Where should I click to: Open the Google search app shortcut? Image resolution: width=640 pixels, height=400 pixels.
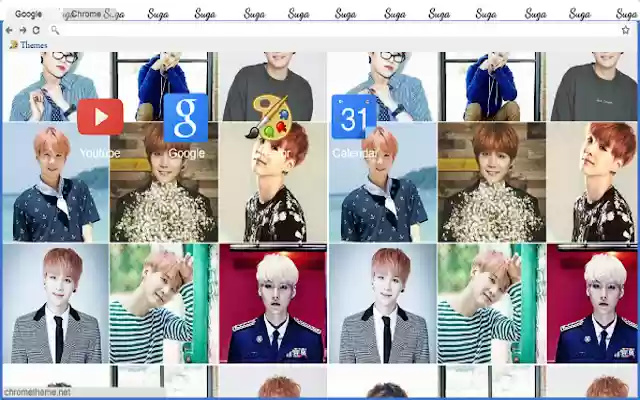coord(186,117)
